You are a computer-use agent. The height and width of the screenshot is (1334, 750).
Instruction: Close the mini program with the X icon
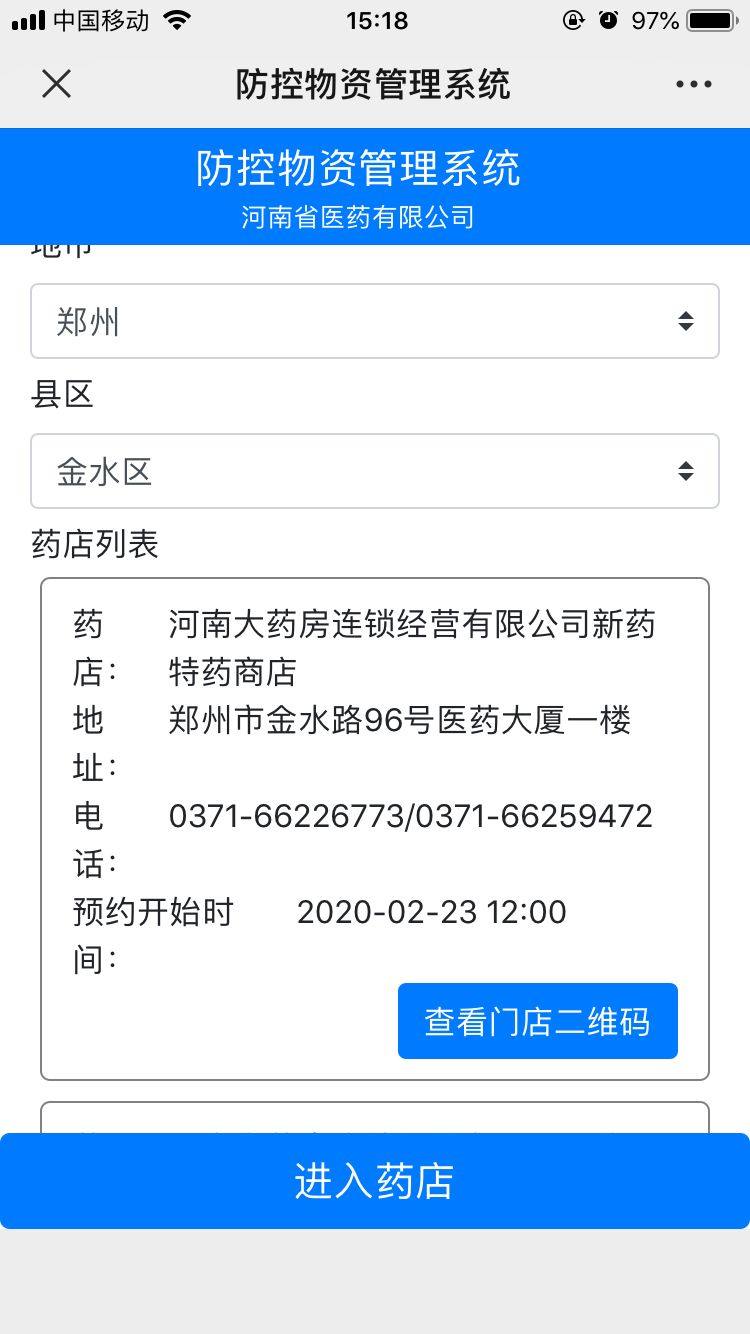coord(56,84)
